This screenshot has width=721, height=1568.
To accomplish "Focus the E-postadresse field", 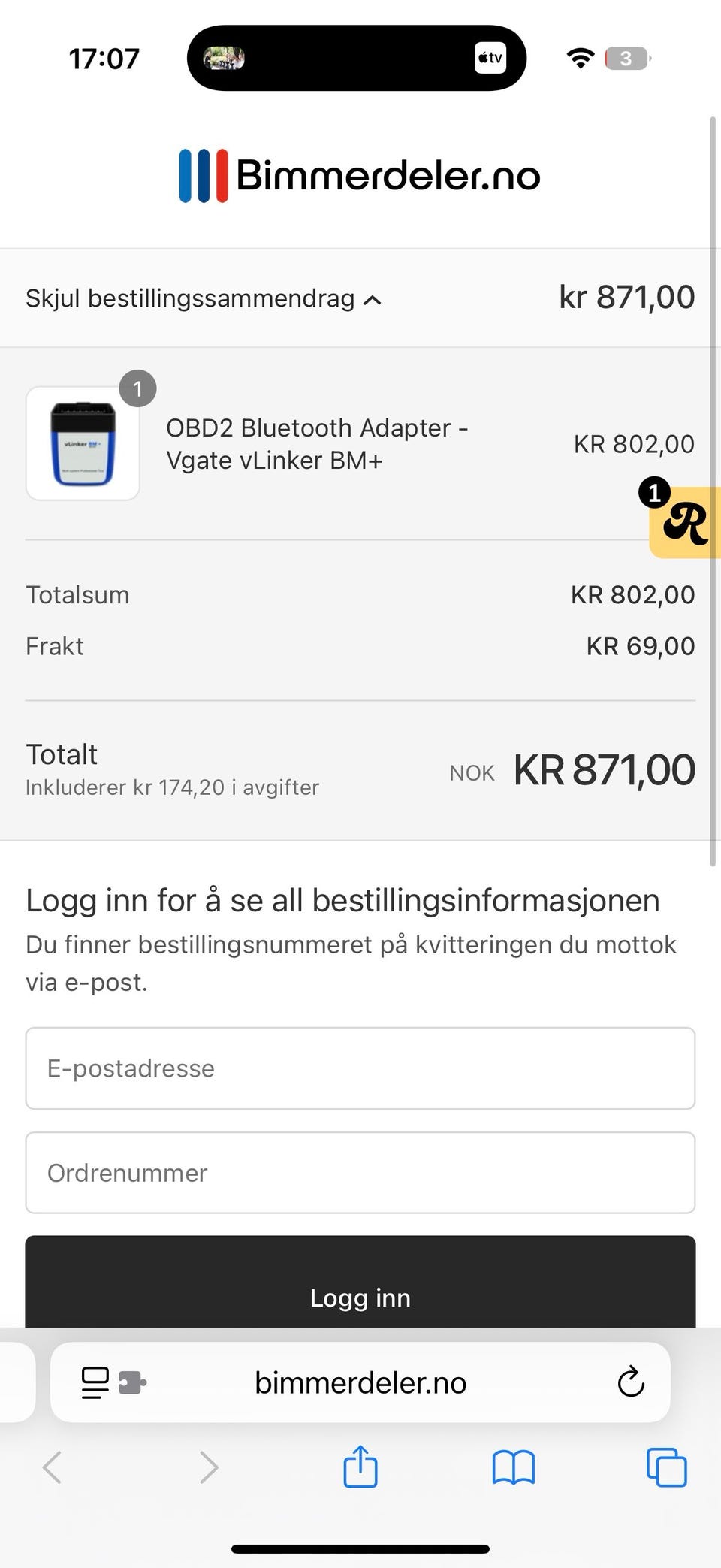I will 360,1068.
